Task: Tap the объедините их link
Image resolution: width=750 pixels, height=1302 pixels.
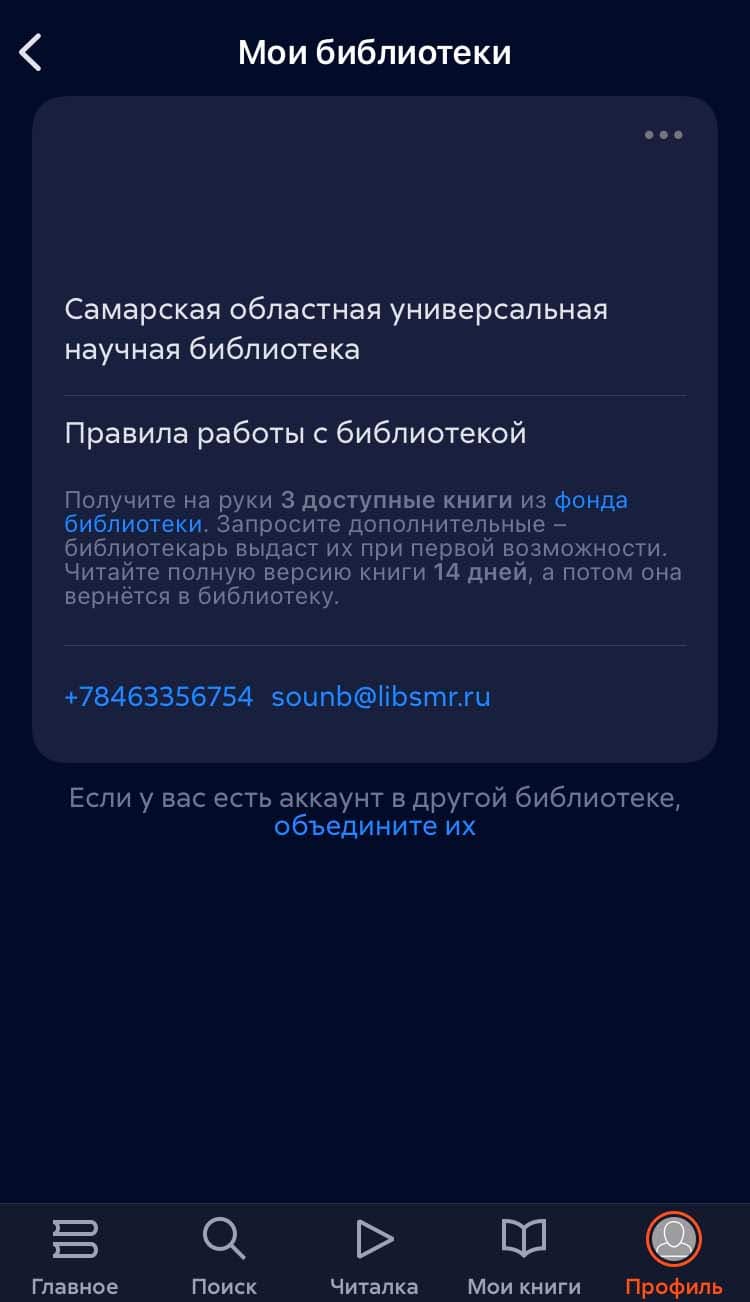Action: [x=374, y=826]
